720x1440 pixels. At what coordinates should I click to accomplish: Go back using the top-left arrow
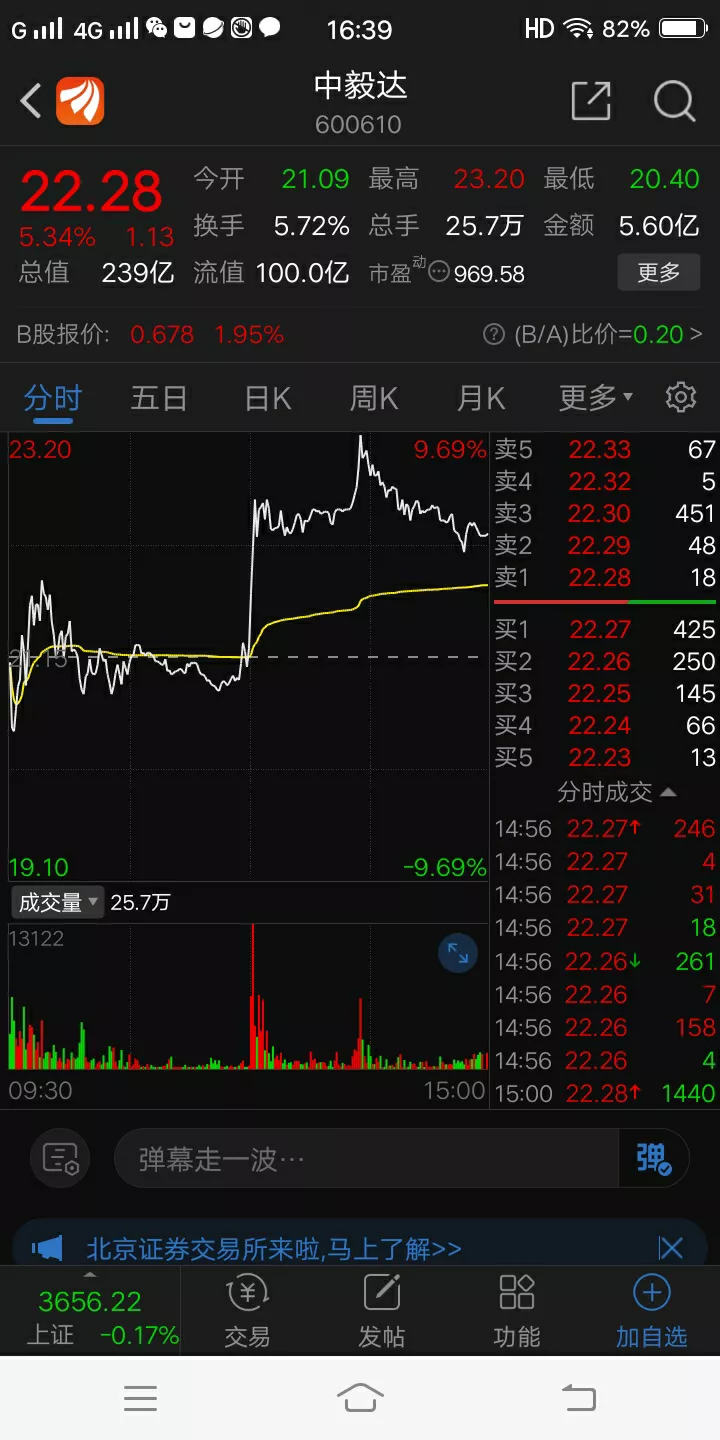pyautogui.click(x=31, y=101)
